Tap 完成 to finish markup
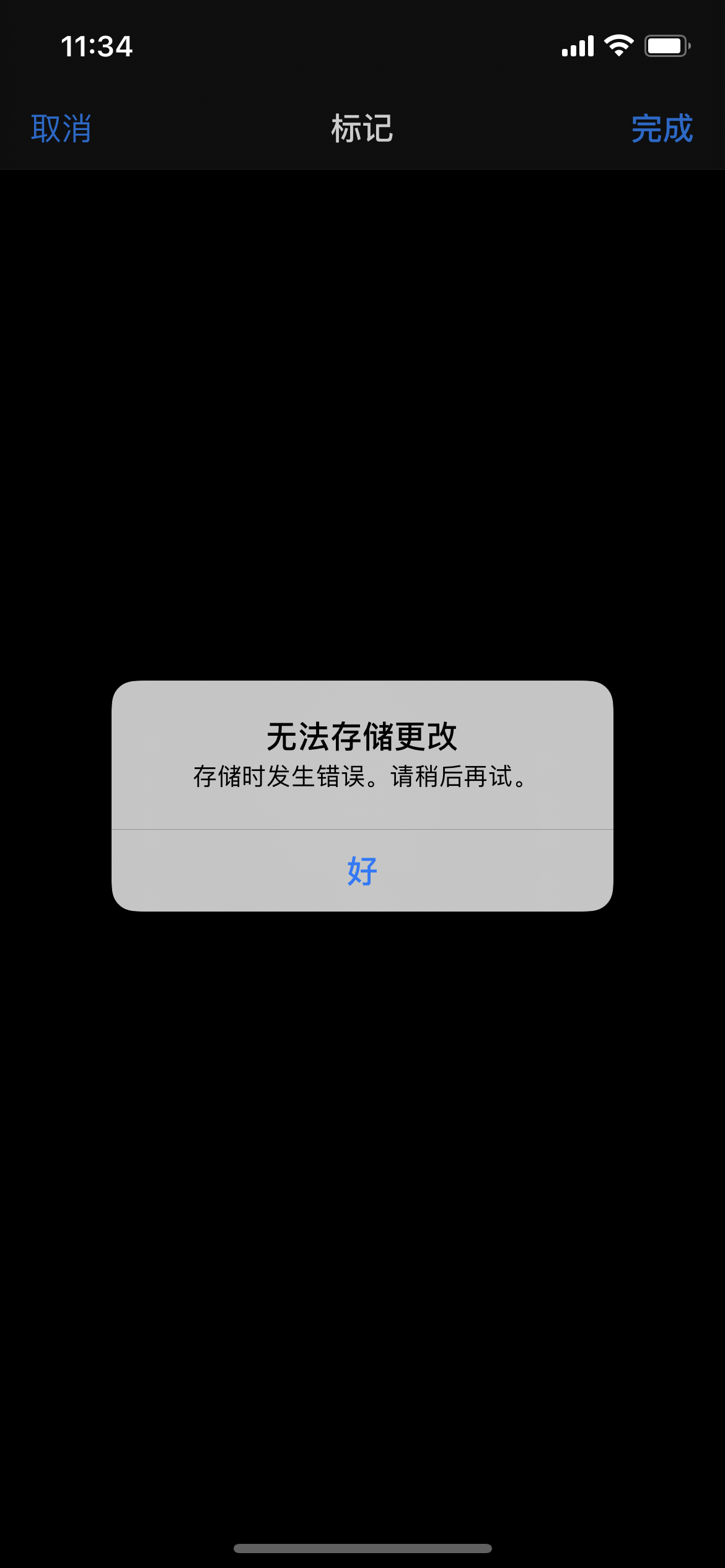This screenshot has height=1568, width=725. 661,129
